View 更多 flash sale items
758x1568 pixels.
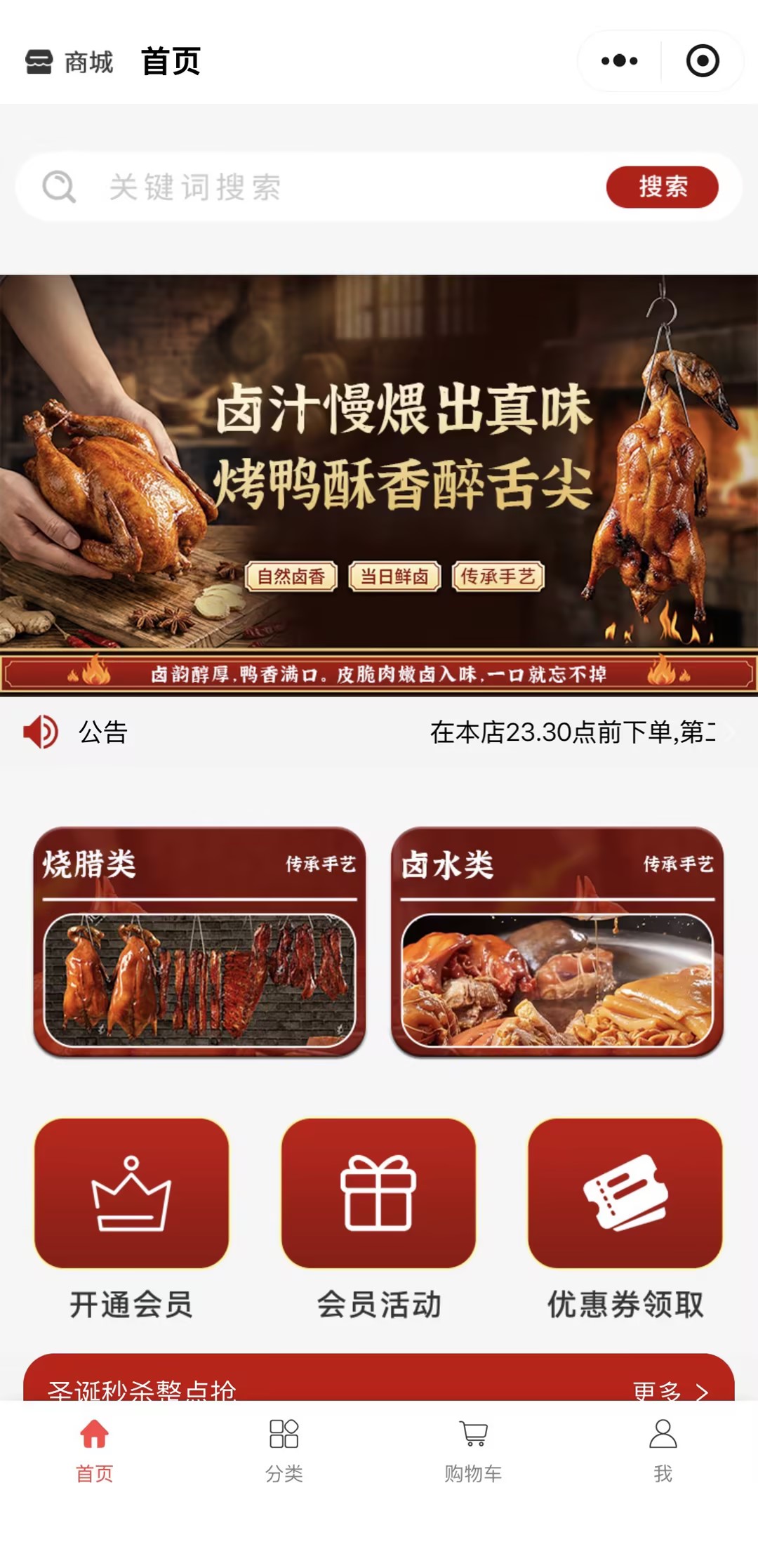tap(670, 1389)
